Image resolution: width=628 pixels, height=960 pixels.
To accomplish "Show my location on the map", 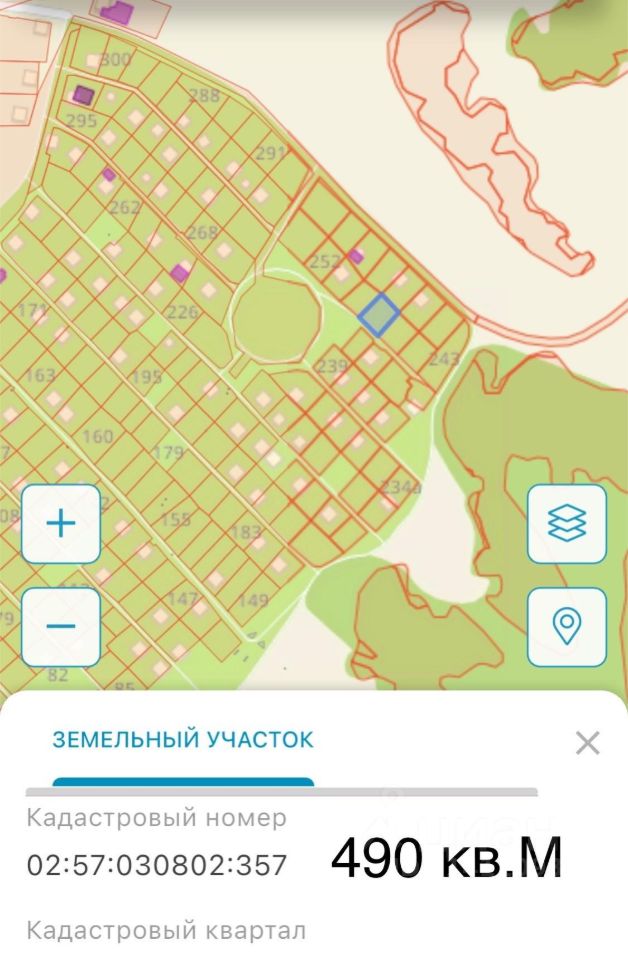I will pyautogui.click(x=567, y=627).
